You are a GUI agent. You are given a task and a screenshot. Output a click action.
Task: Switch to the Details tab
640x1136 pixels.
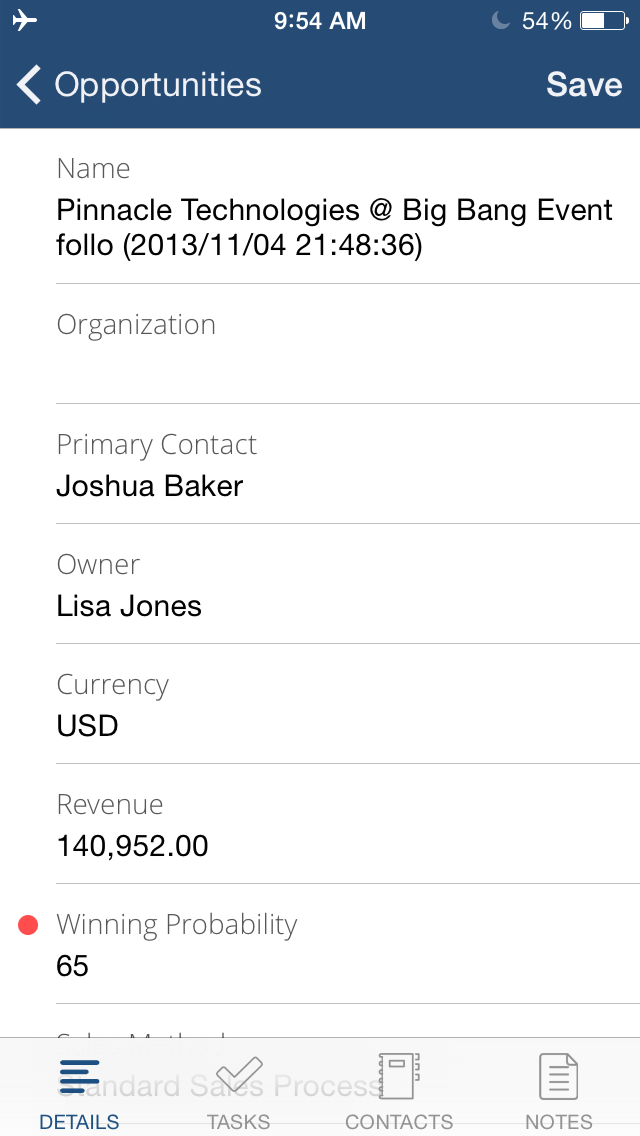(x=79, y=1092)
